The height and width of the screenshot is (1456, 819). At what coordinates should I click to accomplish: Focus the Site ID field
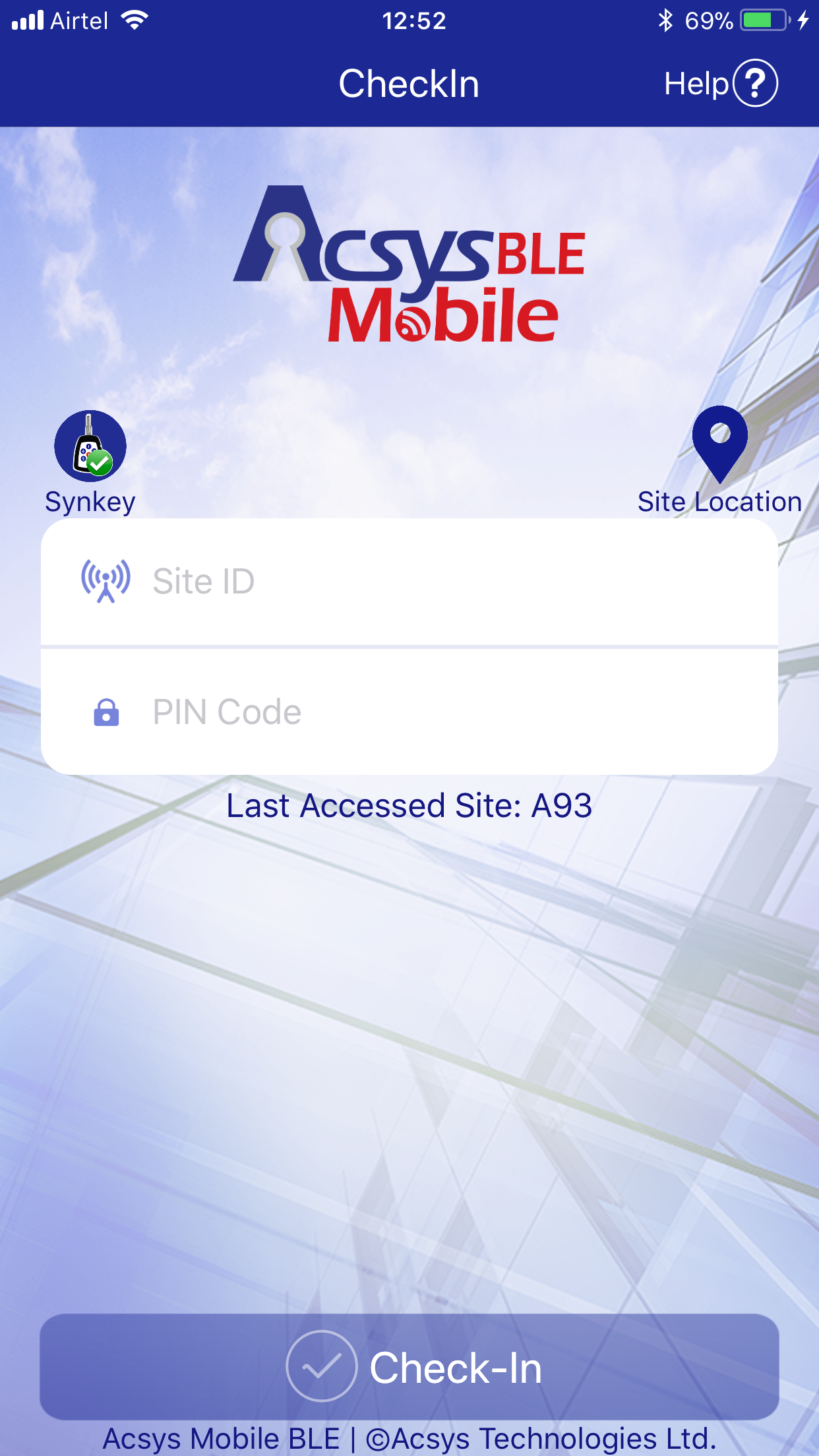click(409, 582)
